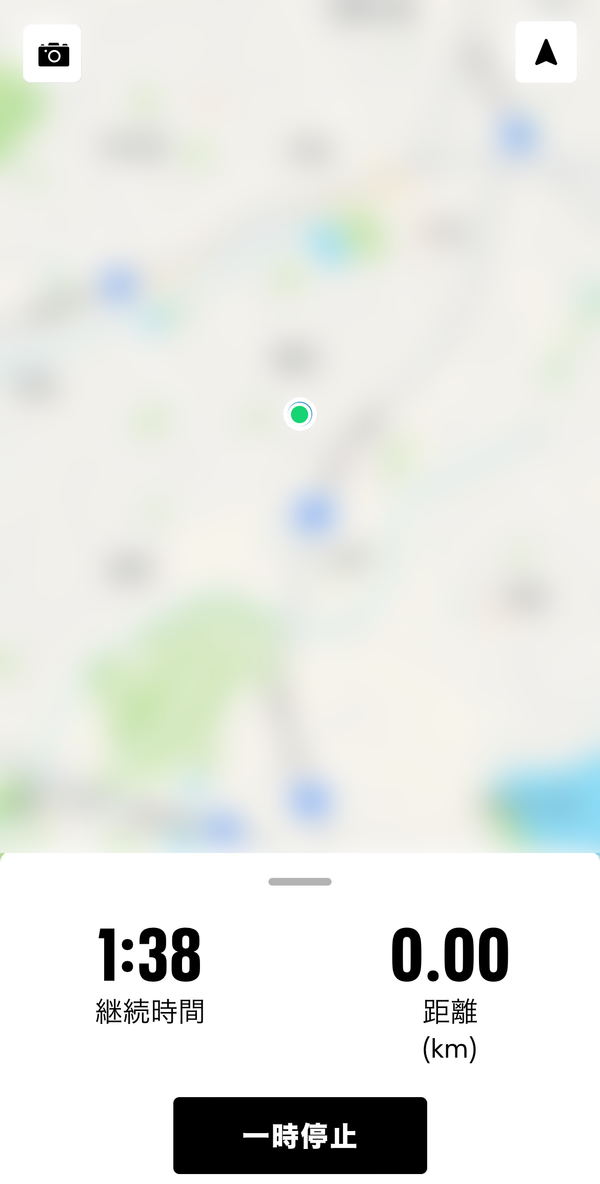
Task: Recenter the map with the location arrow
Action: coord(546,52)
